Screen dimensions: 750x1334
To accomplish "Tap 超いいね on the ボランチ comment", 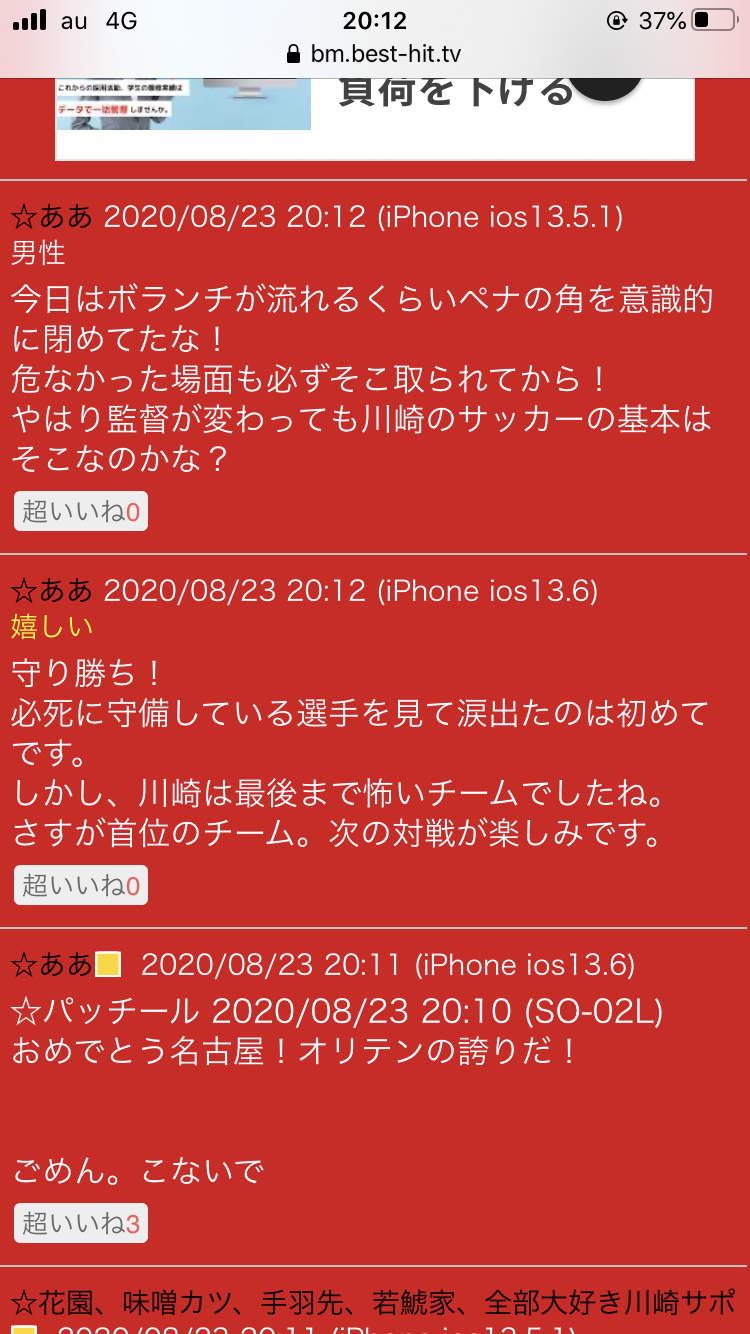I will [81, 511].
